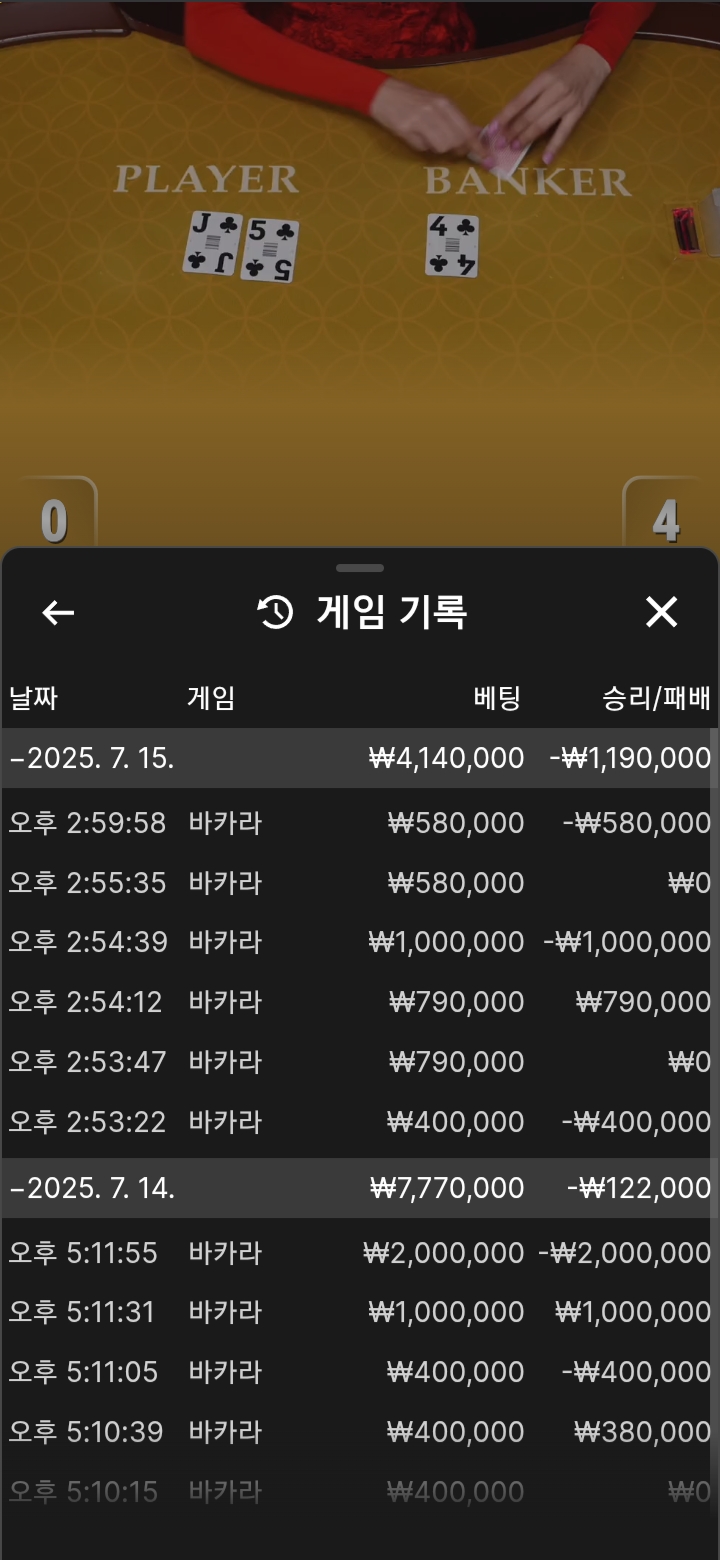The width and height of the screenshot is (720, 1560).
Task: Open the 오후 2:55:35 바카라 record
Action: tap(359, 883)
